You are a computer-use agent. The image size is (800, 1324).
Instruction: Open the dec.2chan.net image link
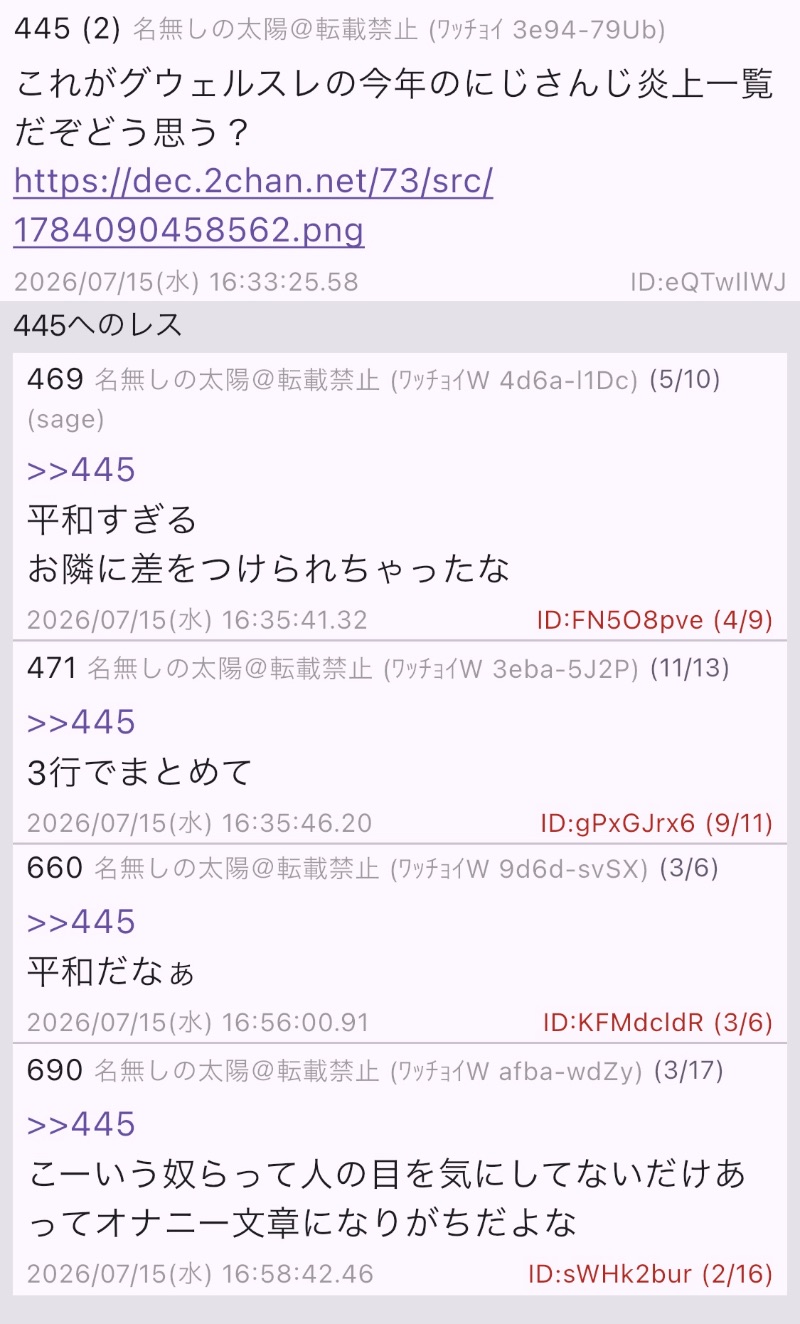pyautogui.click(x=253, y=206)
